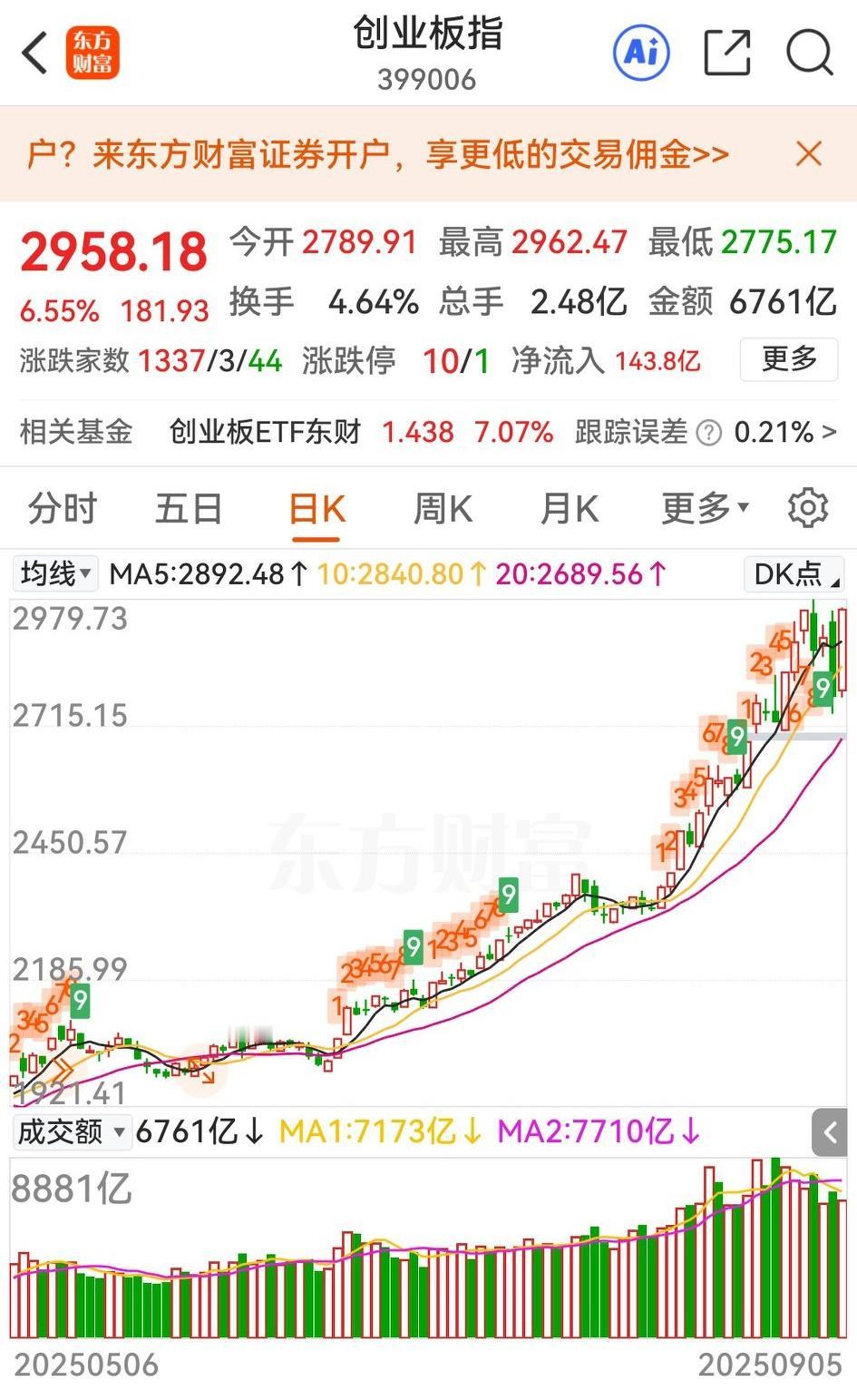Expand the 更多 chart period dropdown
The height and width of the screenshot is (1400, 857).
coord(705,508)
